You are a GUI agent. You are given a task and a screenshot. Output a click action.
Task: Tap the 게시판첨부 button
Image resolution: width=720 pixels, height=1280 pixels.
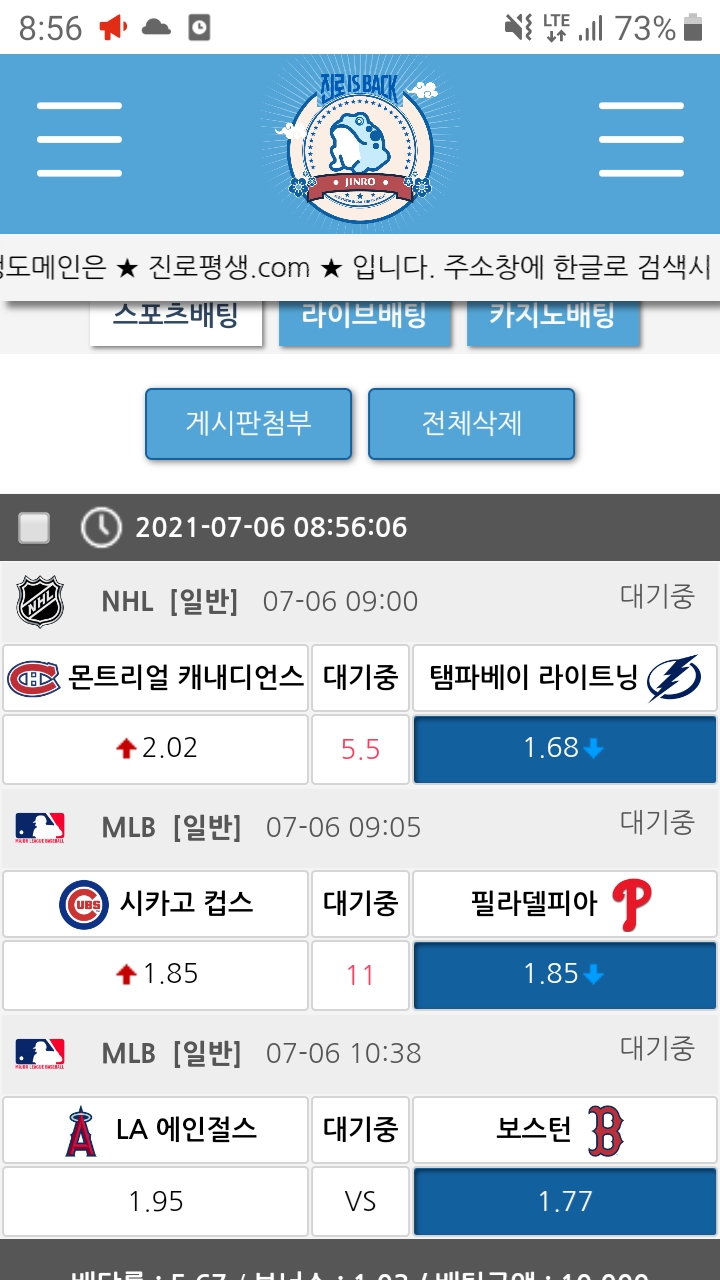[x=248, y=424]
